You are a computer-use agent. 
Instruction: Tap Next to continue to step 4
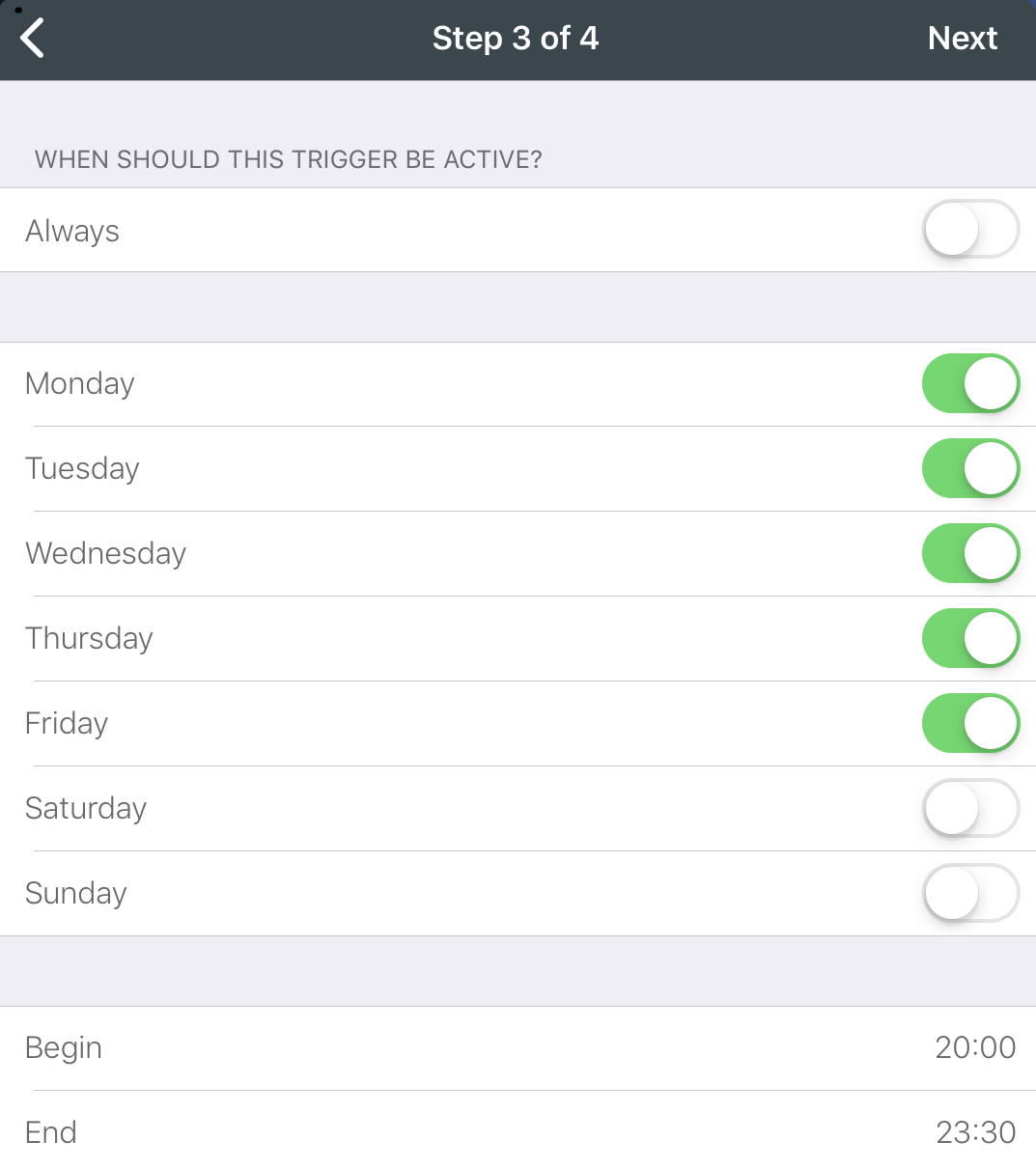(x=962, y=39)
